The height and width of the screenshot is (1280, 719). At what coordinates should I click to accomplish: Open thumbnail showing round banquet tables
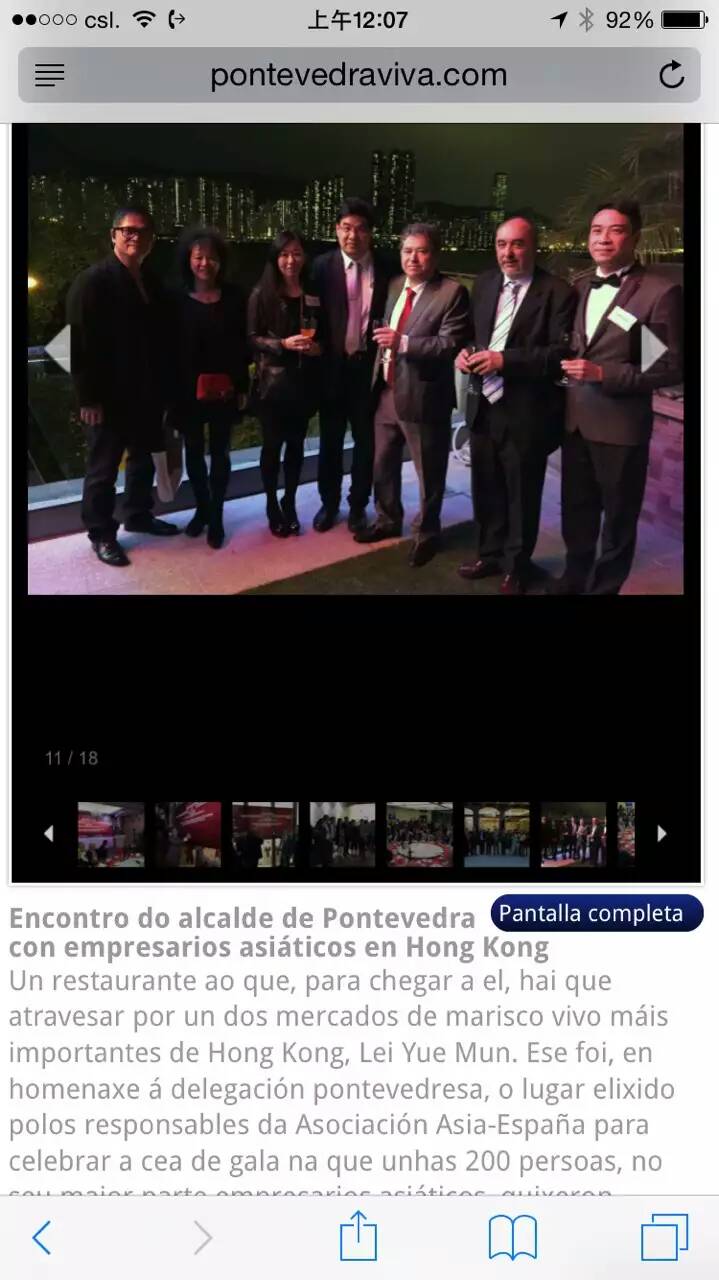coord(419,834)
